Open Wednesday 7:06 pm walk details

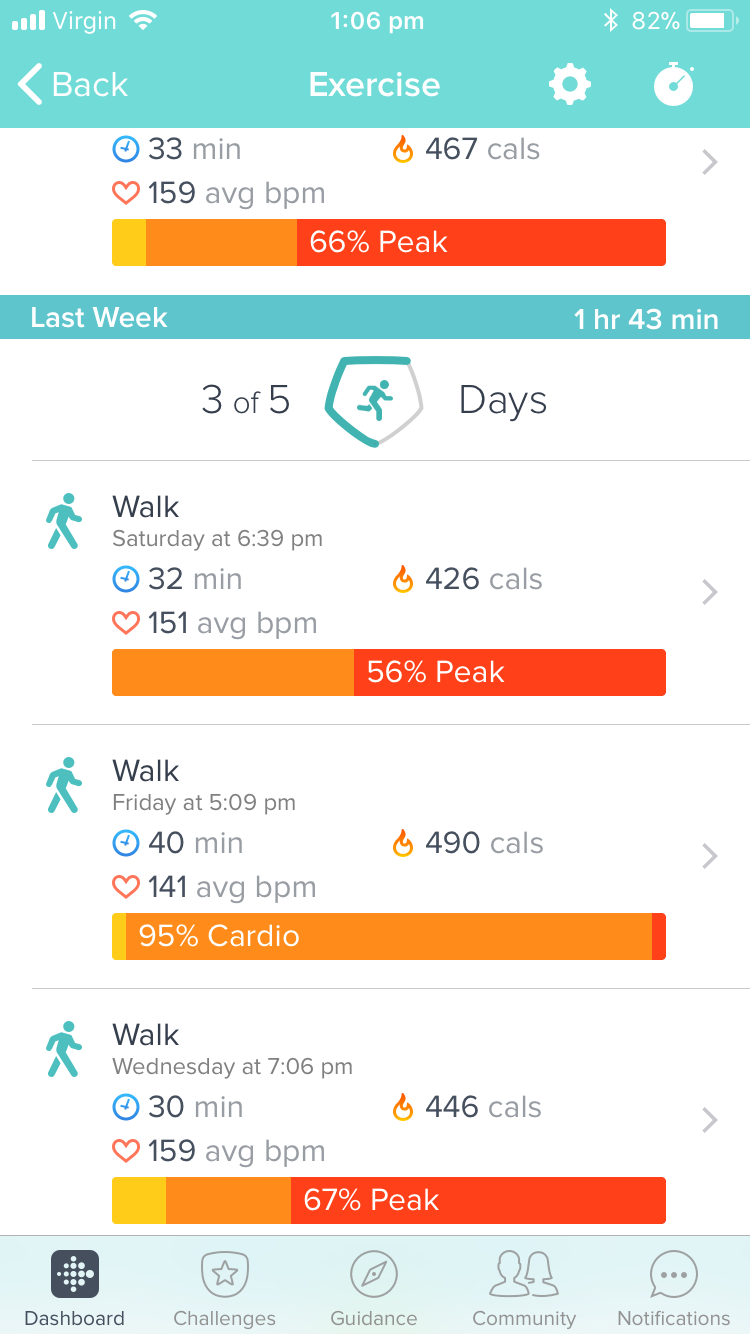click(388, 1120)
